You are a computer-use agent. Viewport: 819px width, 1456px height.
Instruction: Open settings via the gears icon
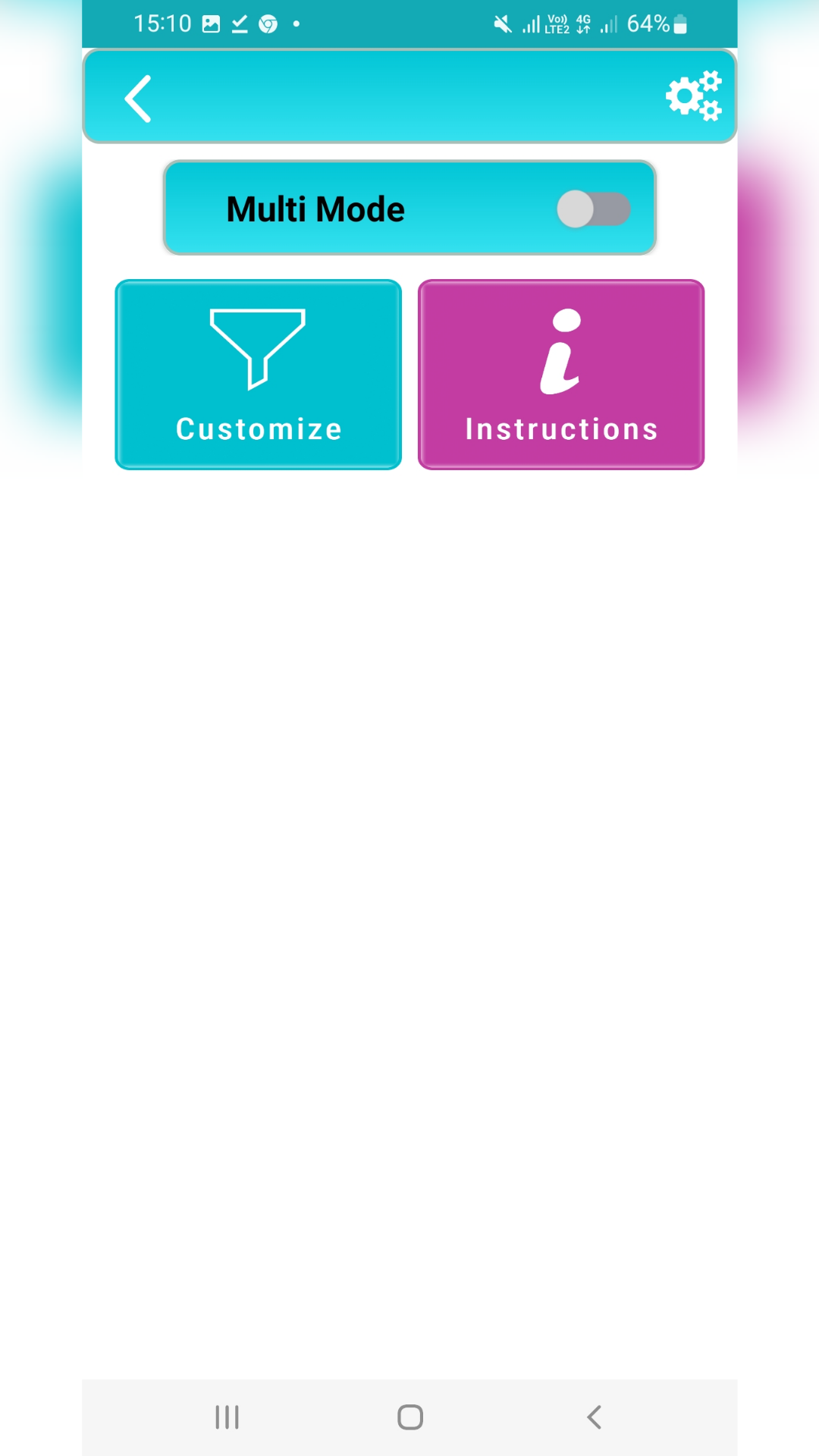(x=695, y=97)
